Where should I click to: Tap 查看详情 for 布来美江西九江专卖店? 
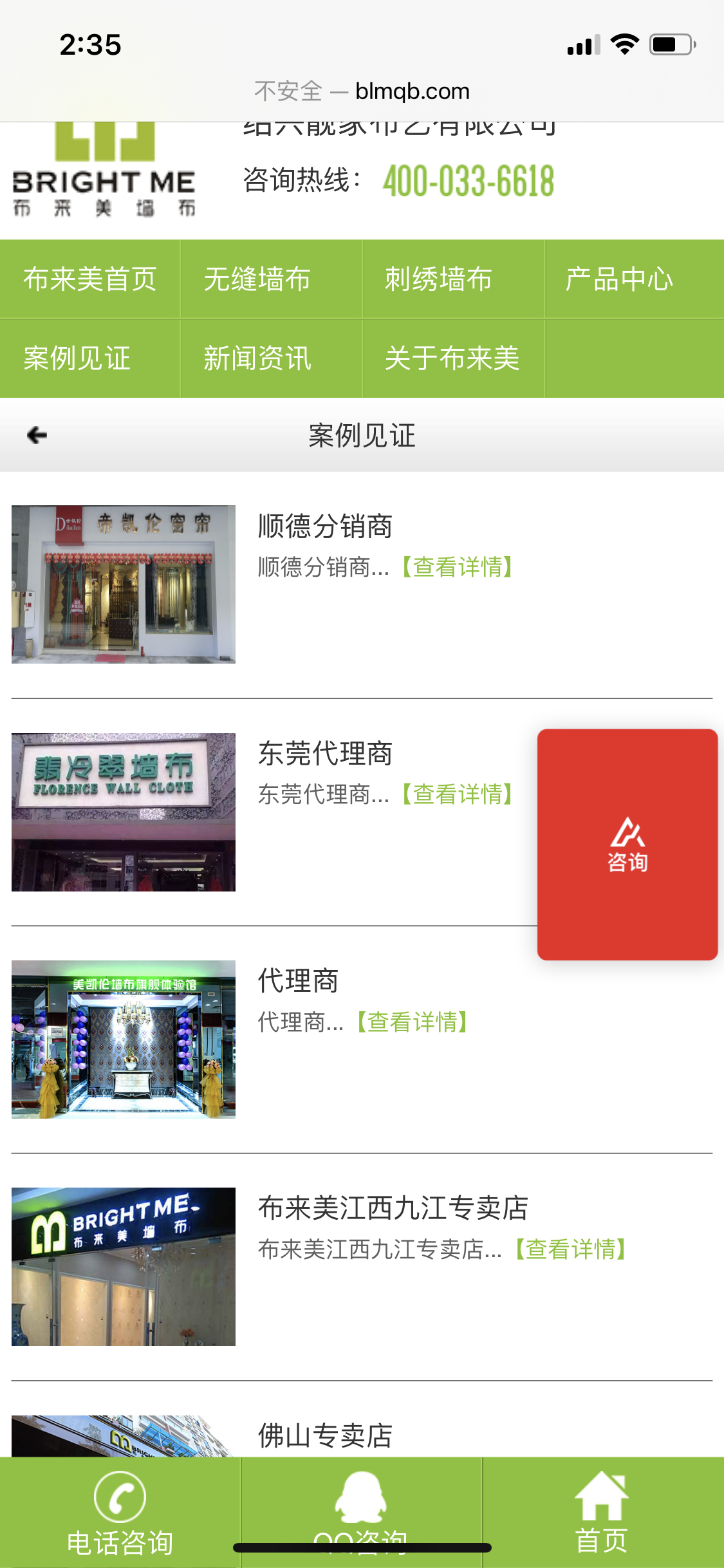pos(571,1249)
